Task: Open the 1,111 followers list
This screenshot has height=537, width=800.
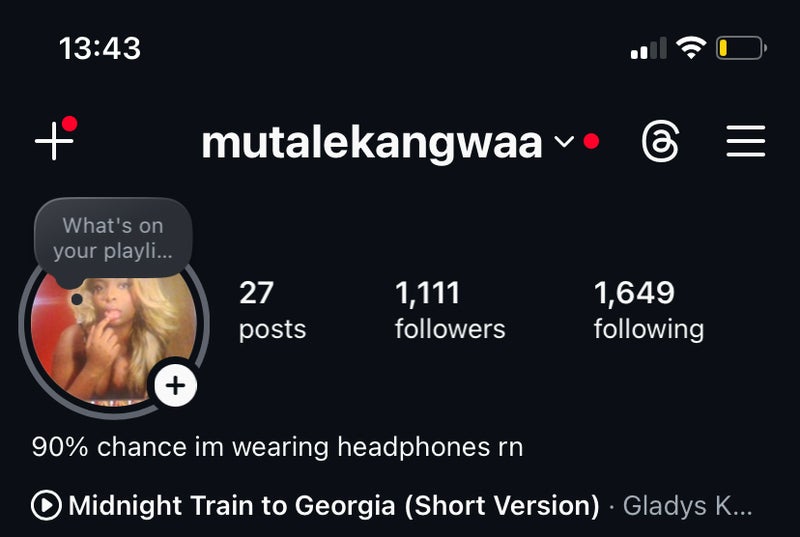Action: click(x=450, y=311)
